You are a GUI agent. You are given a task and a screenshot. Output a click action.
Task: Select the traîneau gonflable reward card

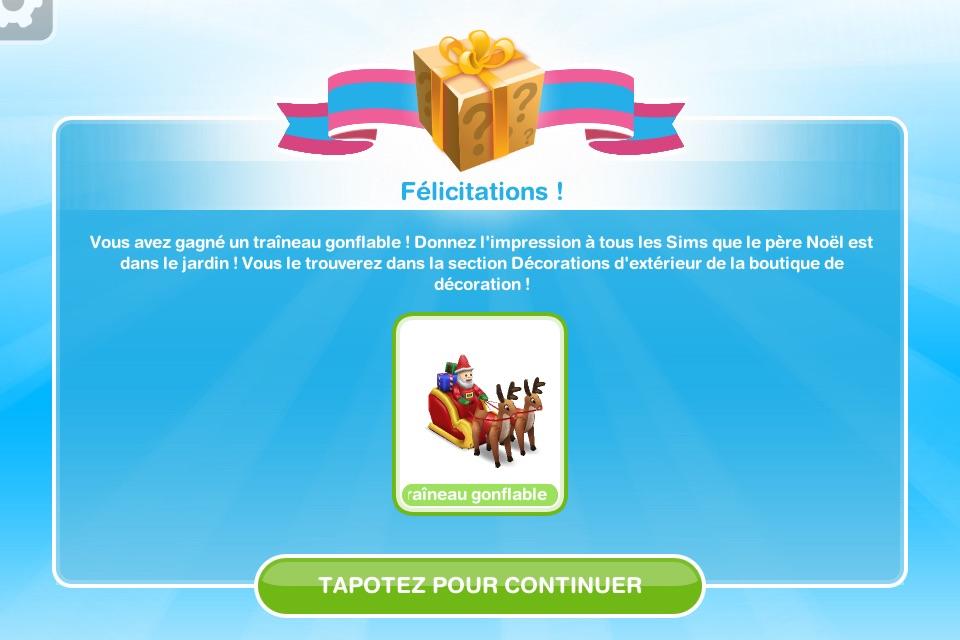[480, 413]
